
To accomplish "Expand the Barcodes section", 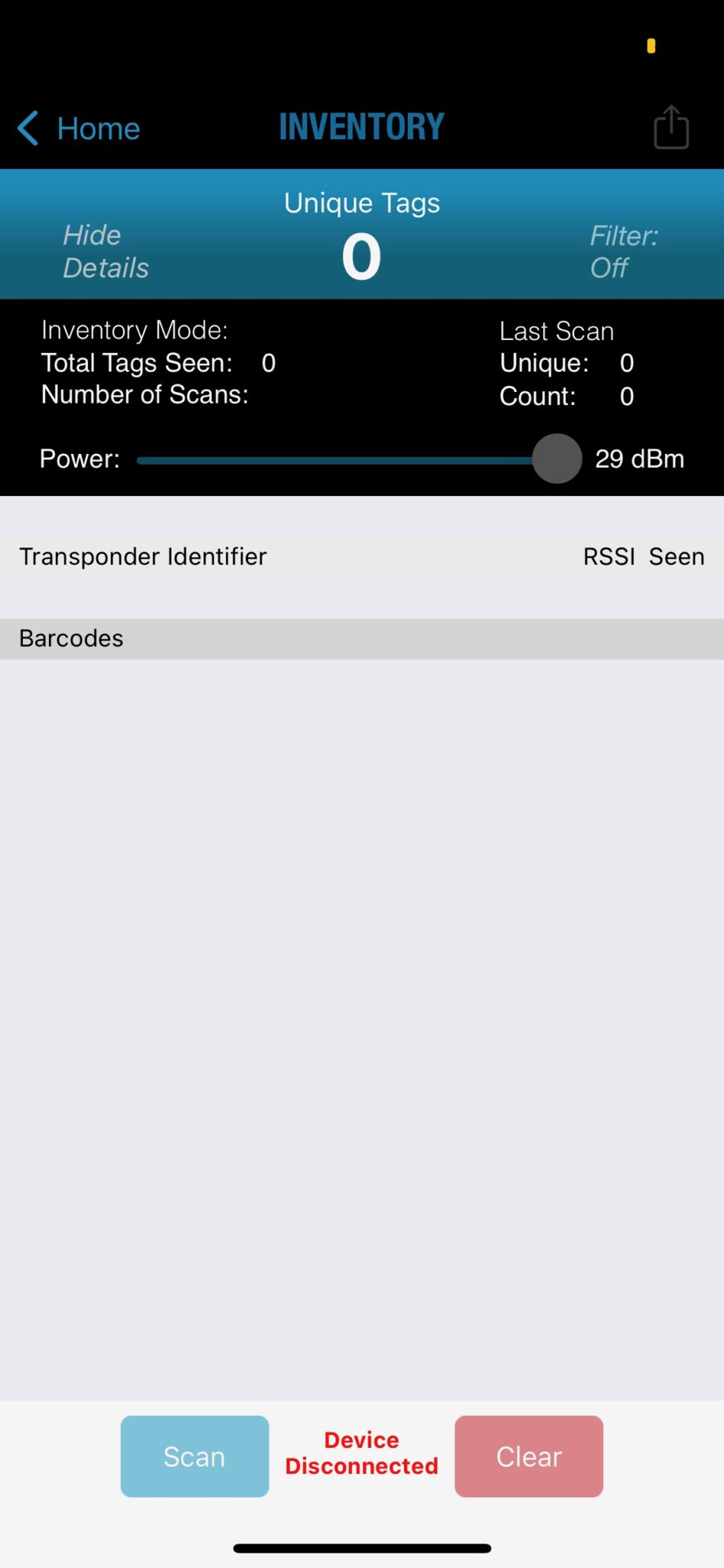I will [70, 638].
